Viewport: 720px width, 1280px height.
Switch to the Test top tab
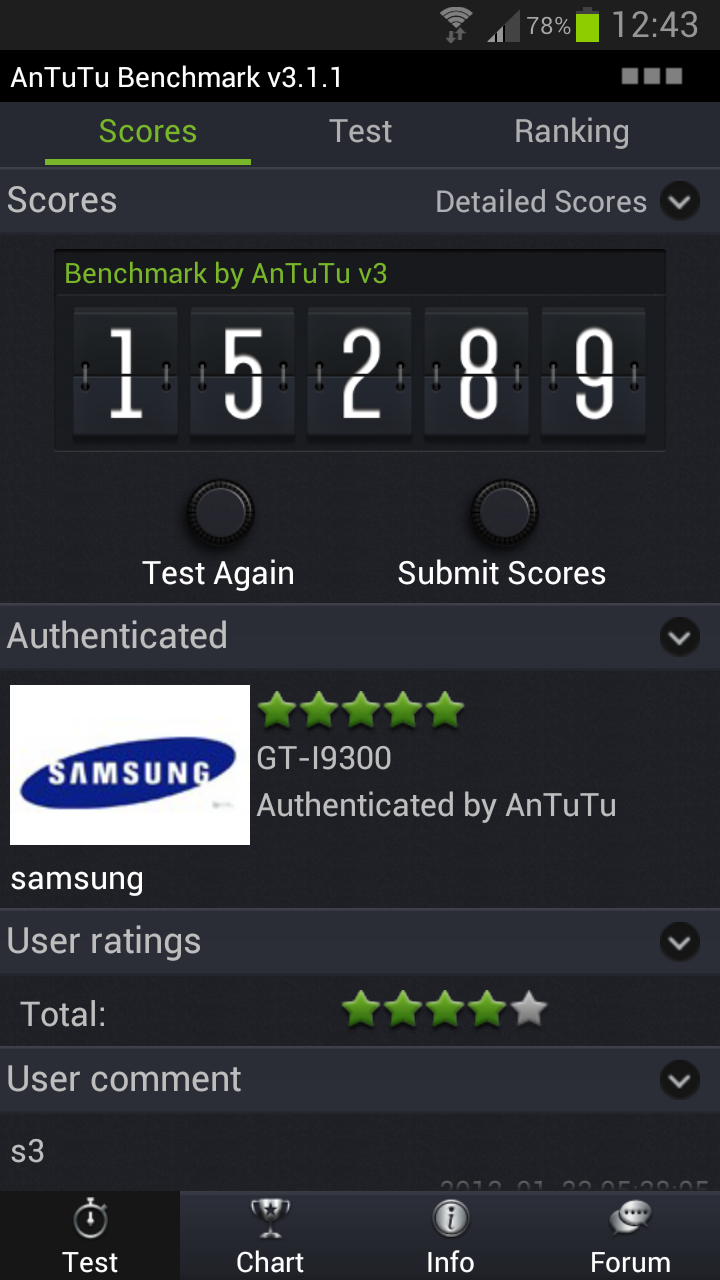tap(361, 132)
